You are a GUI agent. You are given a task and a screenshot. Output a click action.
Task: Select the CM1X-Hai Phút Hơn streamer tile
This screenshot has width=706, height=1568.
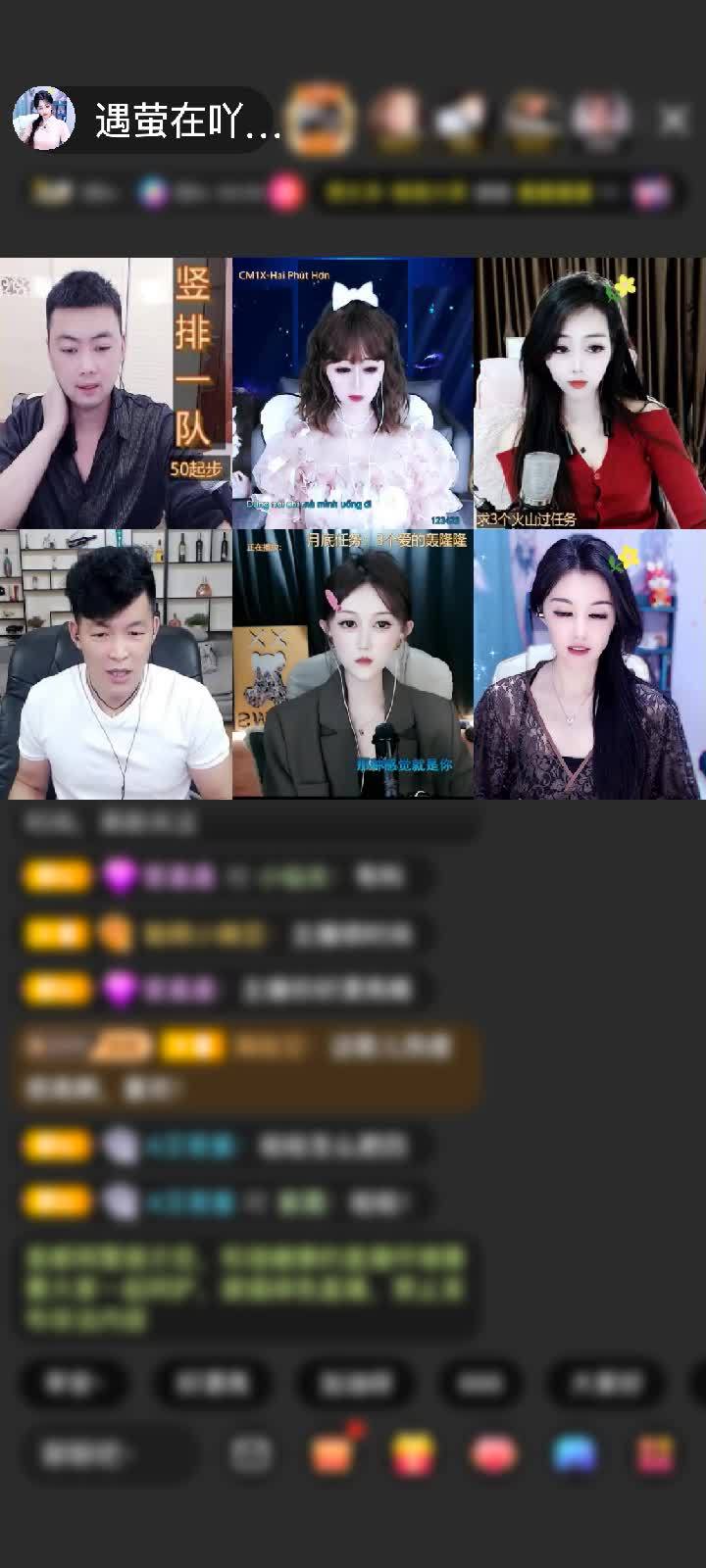(x=353, y=393)
